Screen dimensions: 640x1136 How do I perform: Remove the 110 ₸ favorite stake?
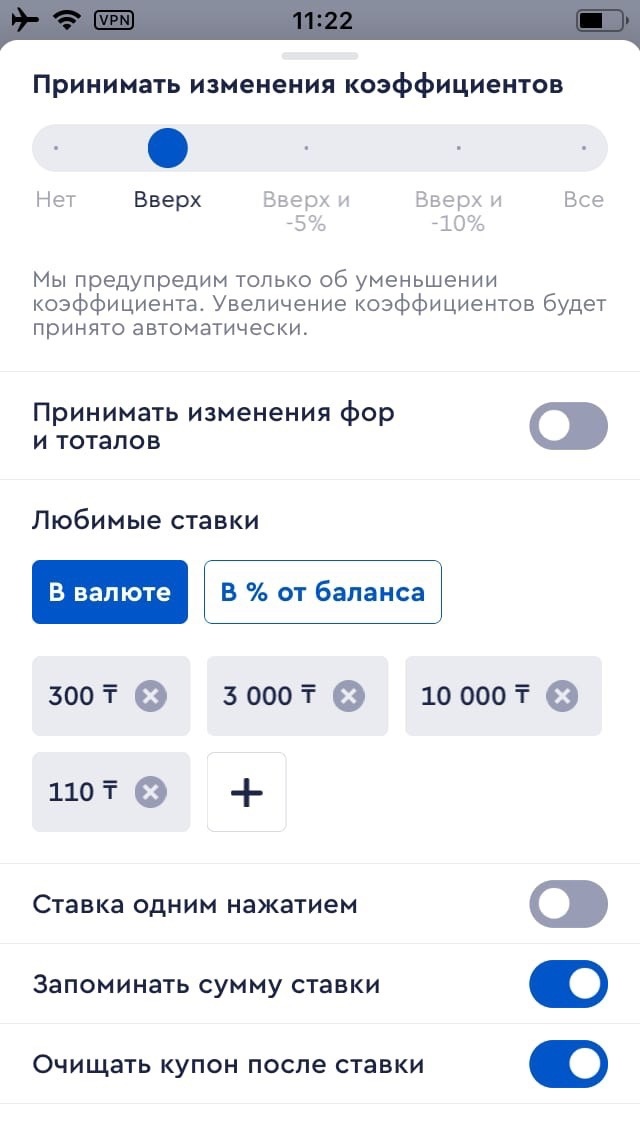(151, 792)
